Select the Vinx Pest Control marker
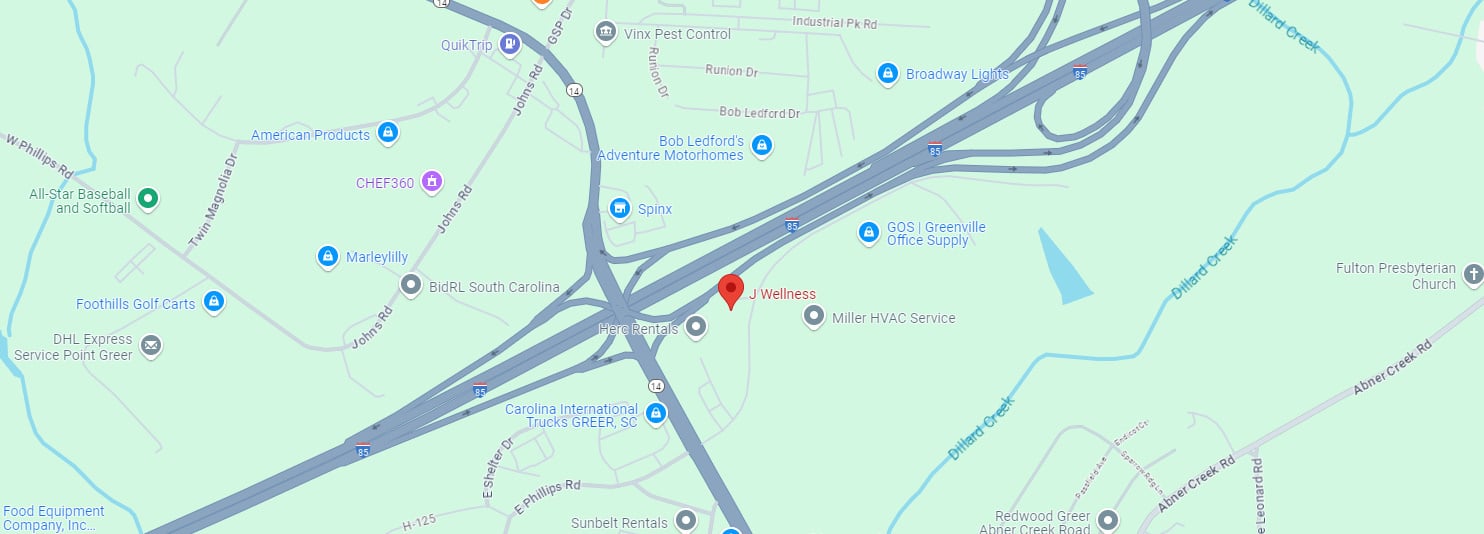 click(605, 33)
